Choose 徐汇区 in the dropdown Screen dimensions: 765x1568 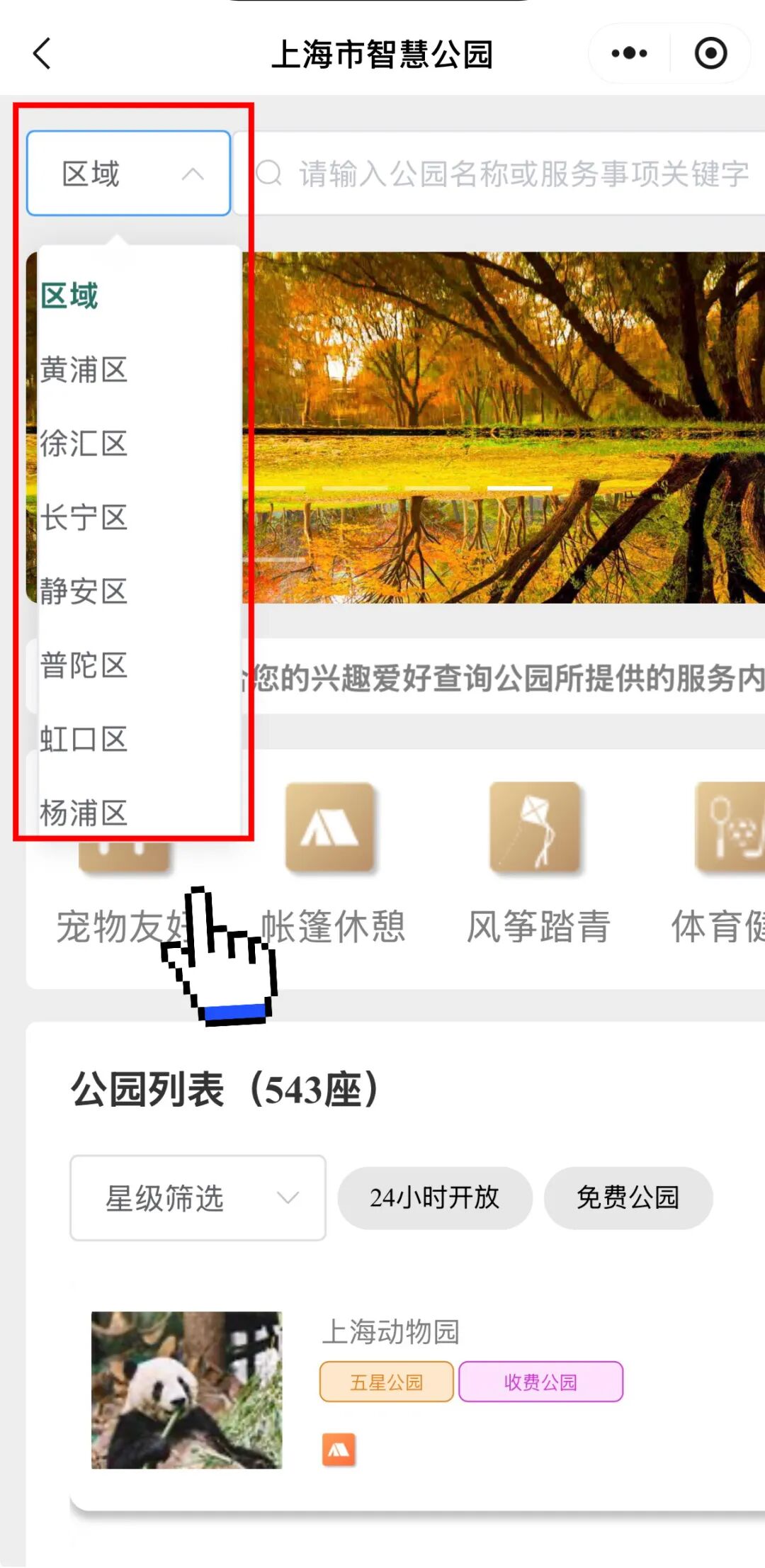[x=84, y=444]
